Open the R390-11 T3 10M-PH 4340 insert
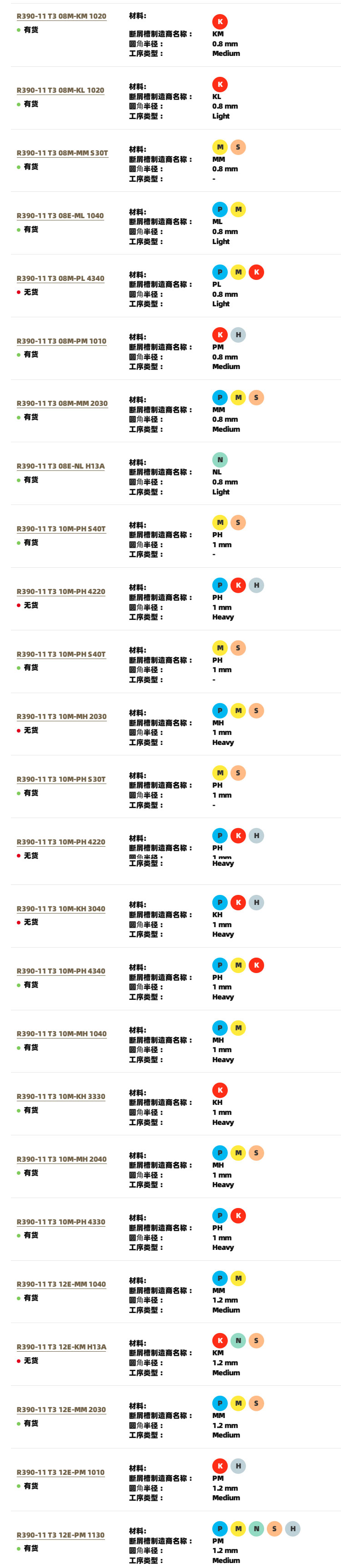 (60, 971)
